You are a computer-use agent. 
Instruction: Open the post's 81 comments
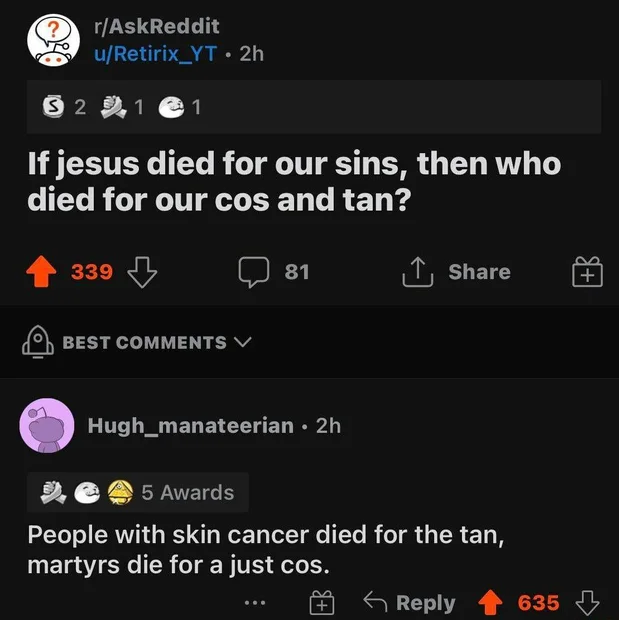coord(273,272)
